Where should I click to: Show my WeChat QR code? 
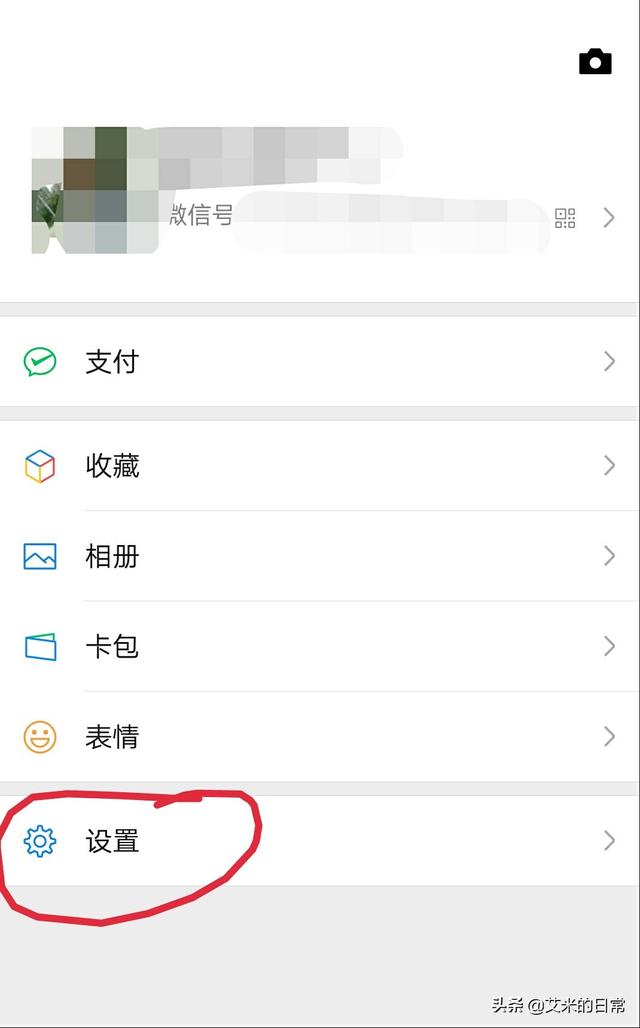pyautogui.click(x=565, y=217)
